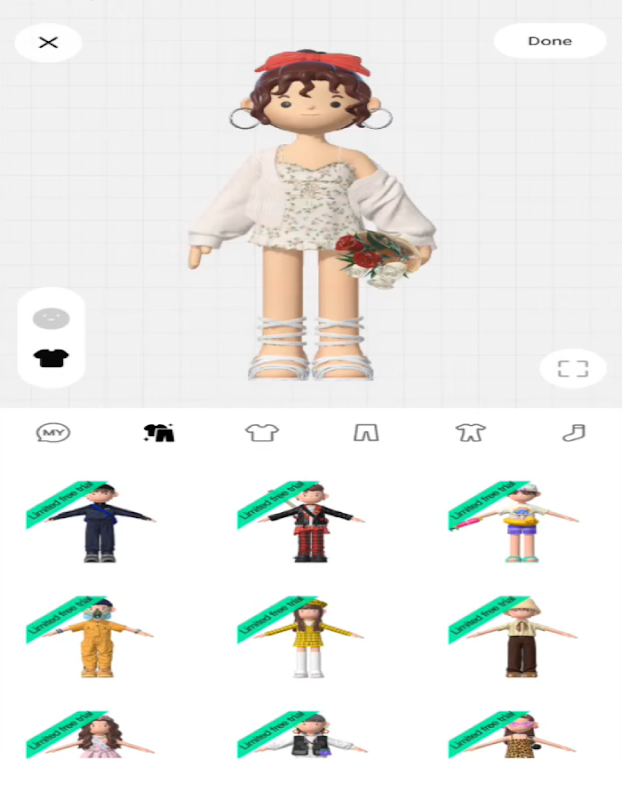Pick the leopard print skirt outfit
The height and width of the screenshot is (800, 622).
(520, 735)
